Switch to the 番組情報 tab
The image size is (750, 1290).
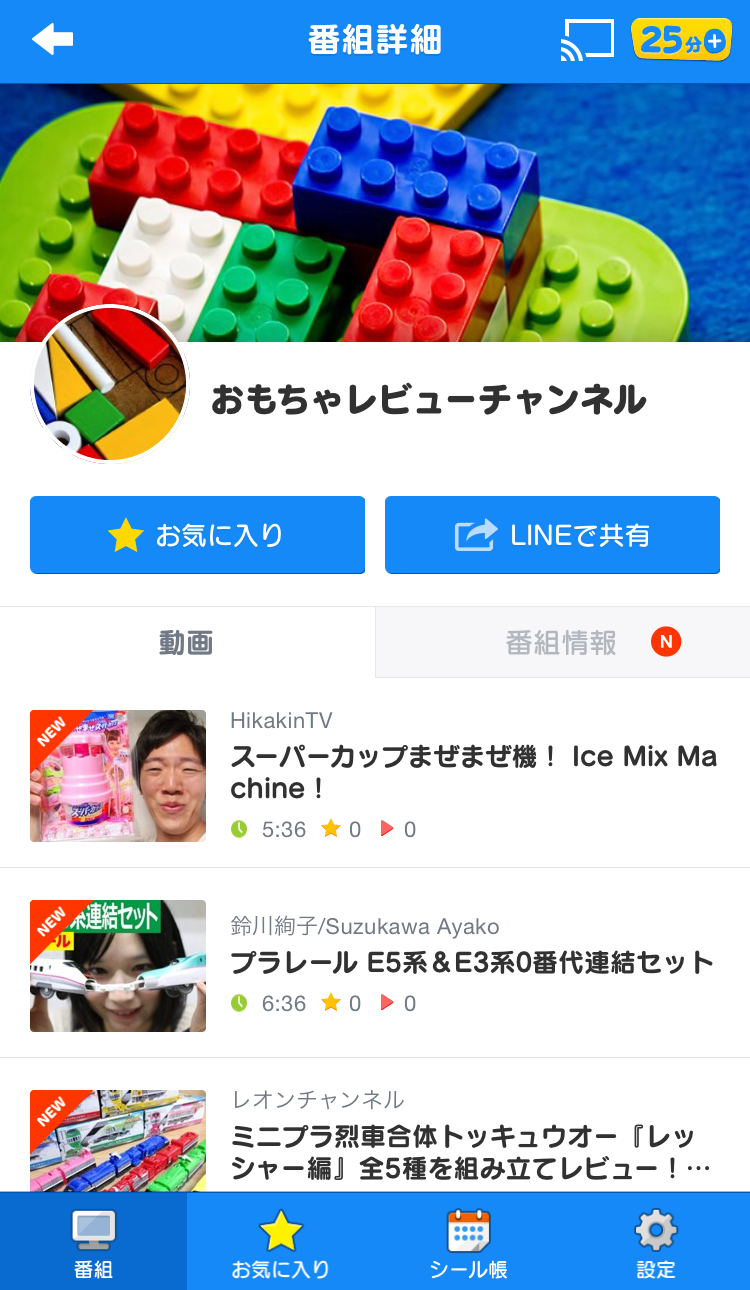point(562,642)
